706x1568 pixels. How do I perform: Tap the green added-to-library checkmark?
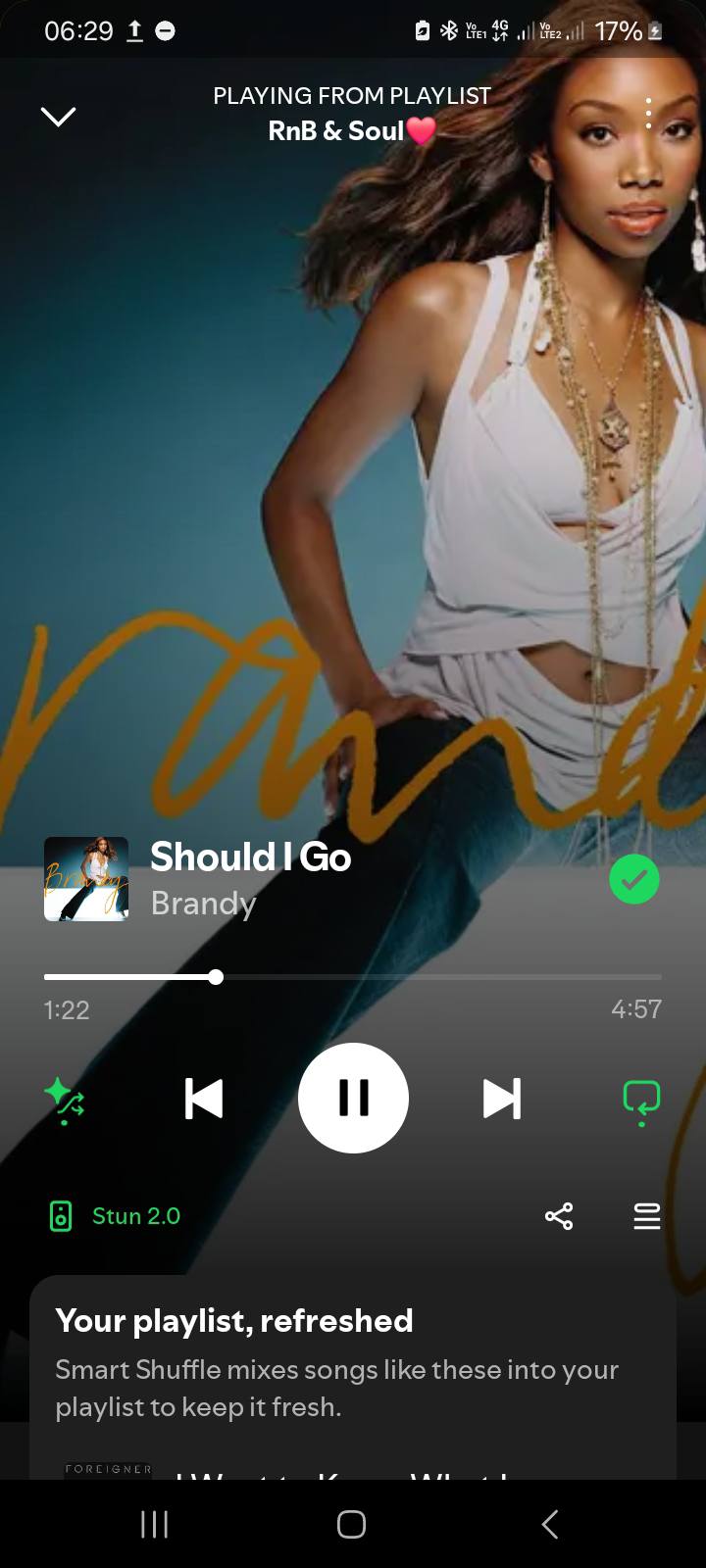click(x=634, y=879)
